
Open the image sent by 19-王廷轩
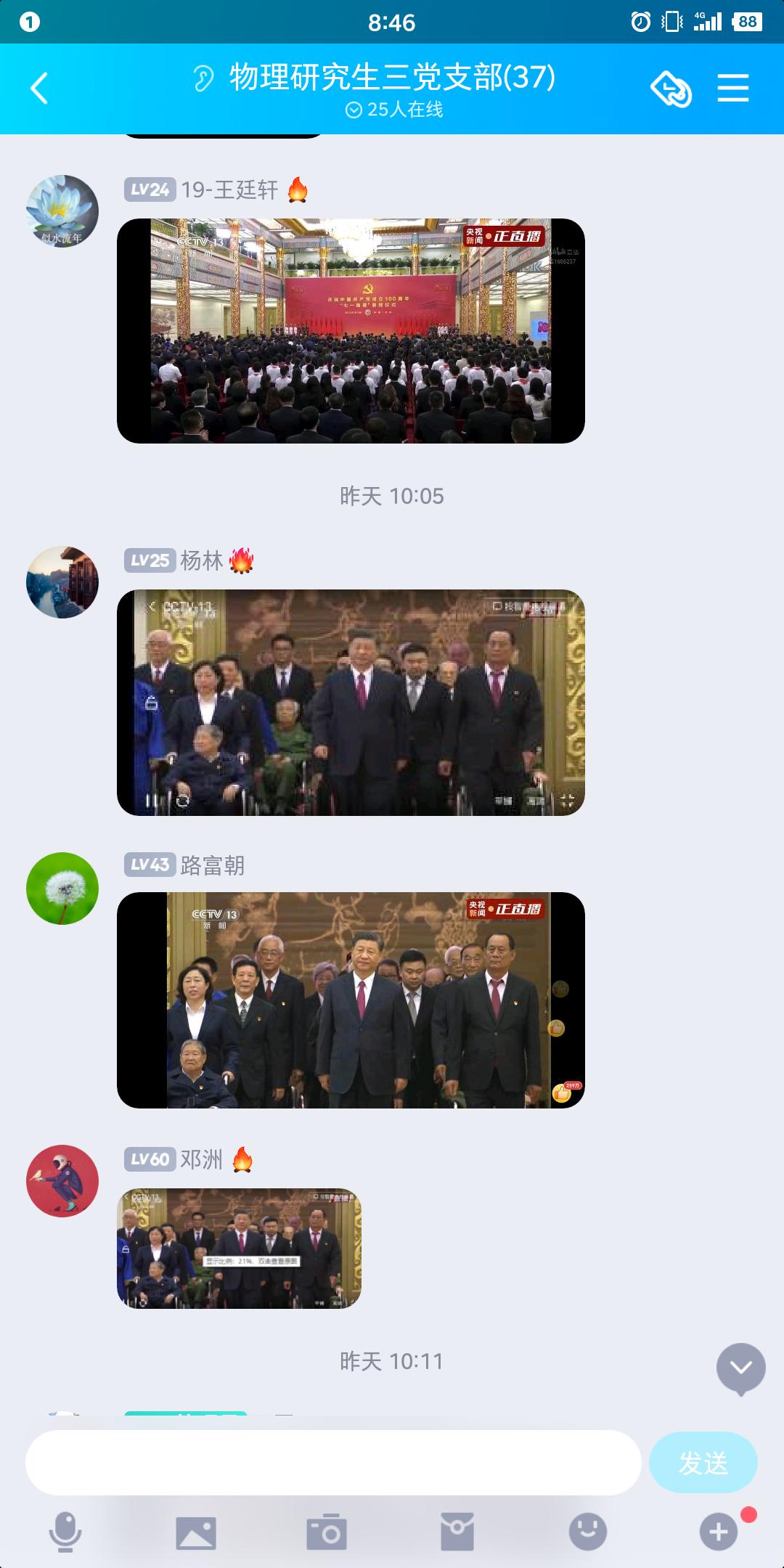[x=351, y=331]
